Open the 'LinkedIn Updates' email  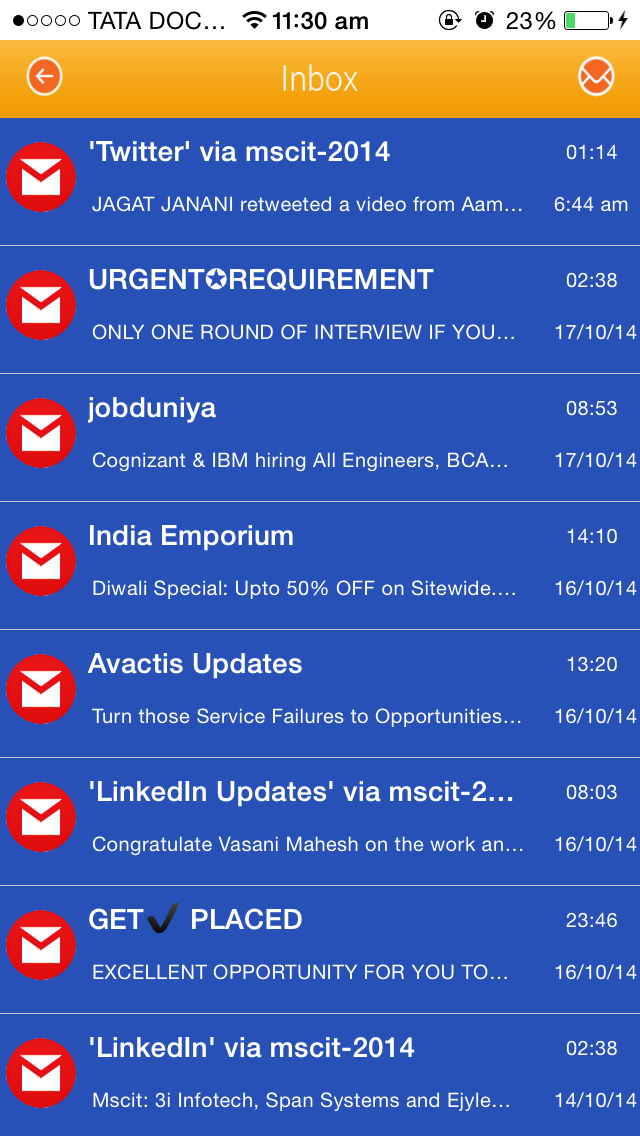[320, 820]
